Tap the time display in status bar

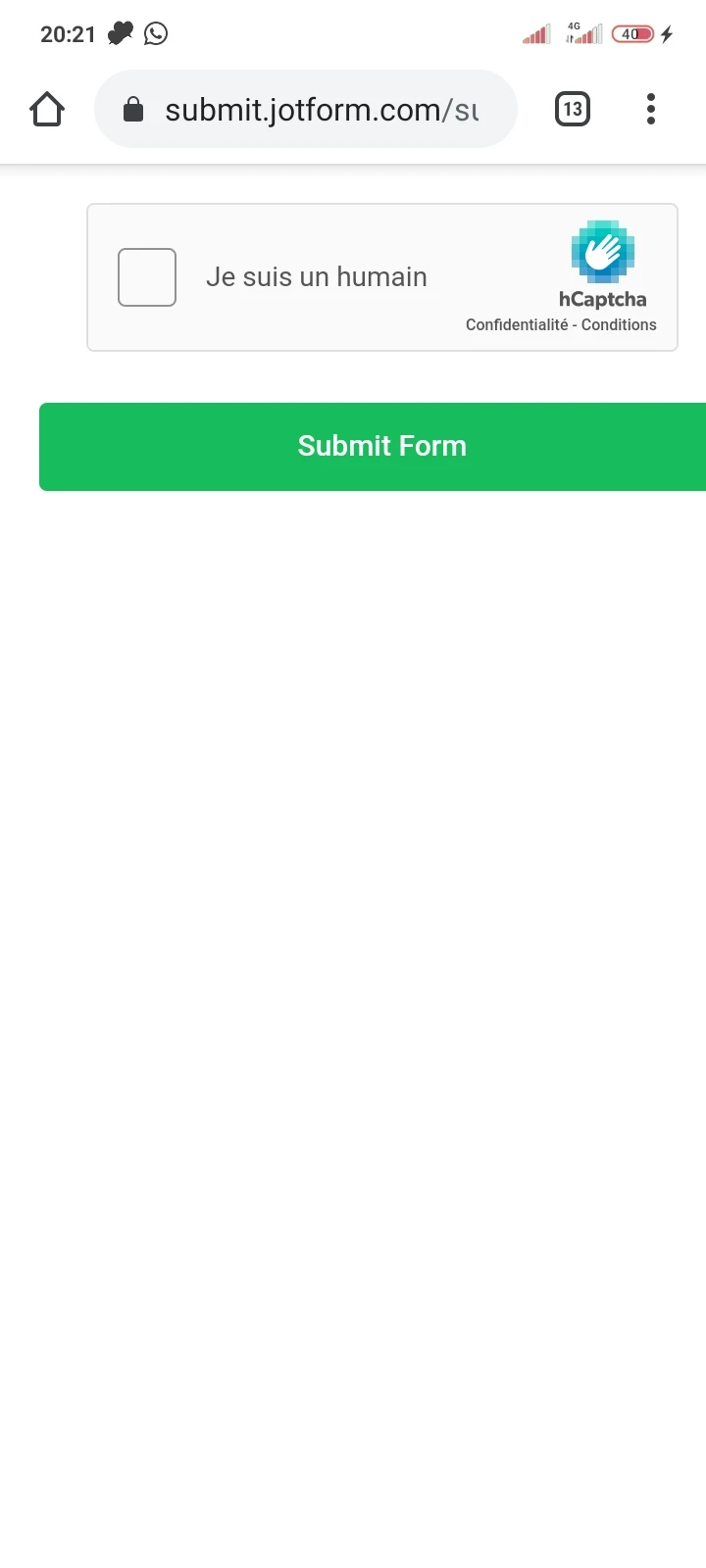click(67, 33)
